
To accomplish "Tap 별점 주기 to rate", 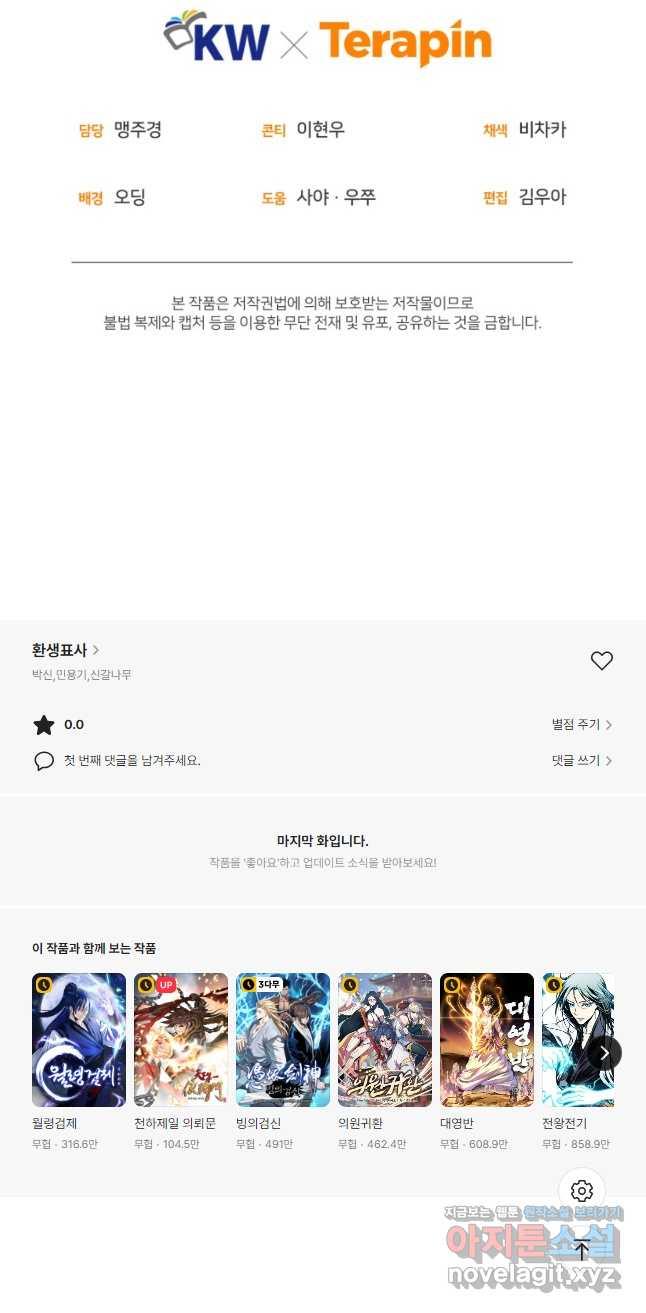I will tap(582, 725).
